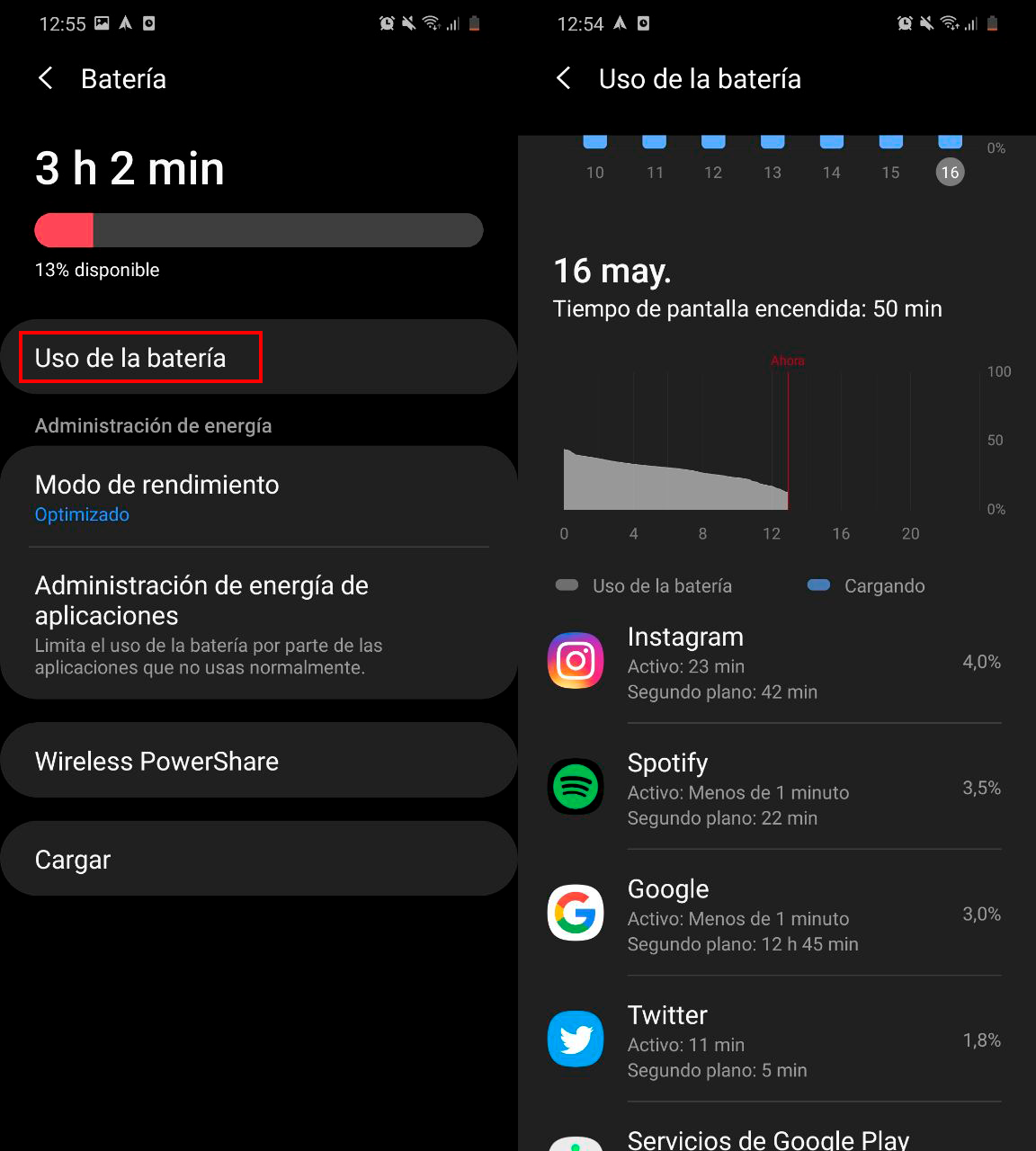Open Administración de energía de aplicaciones
Screen dimensions: 1036x1151
[x=259, y=624]
